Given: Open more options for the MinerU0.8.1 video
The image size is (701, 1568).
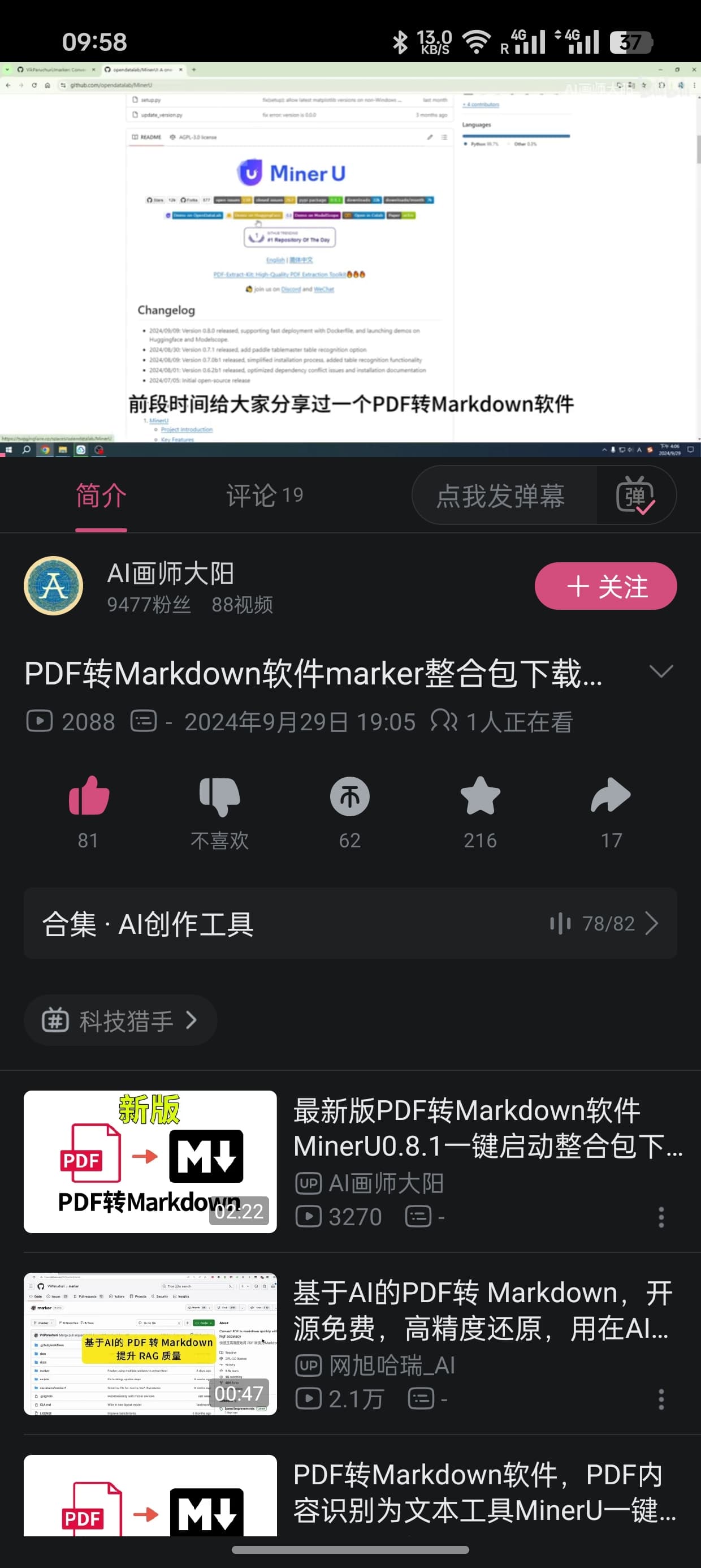Looking at the screenshot, I should coord(661,1217).
